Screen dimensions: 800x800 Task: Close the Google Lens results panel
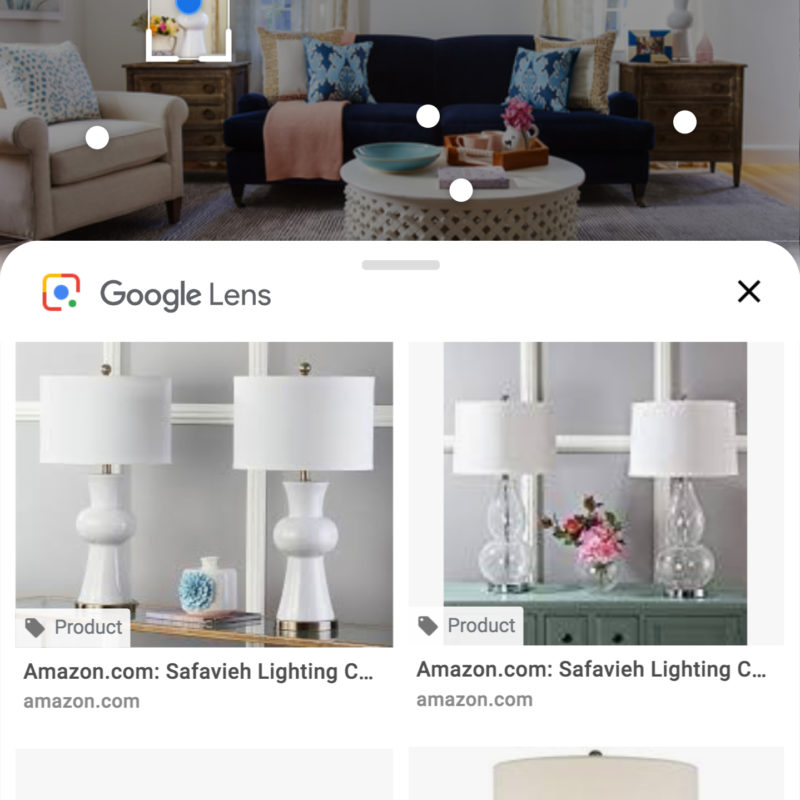tap(748, 291)
